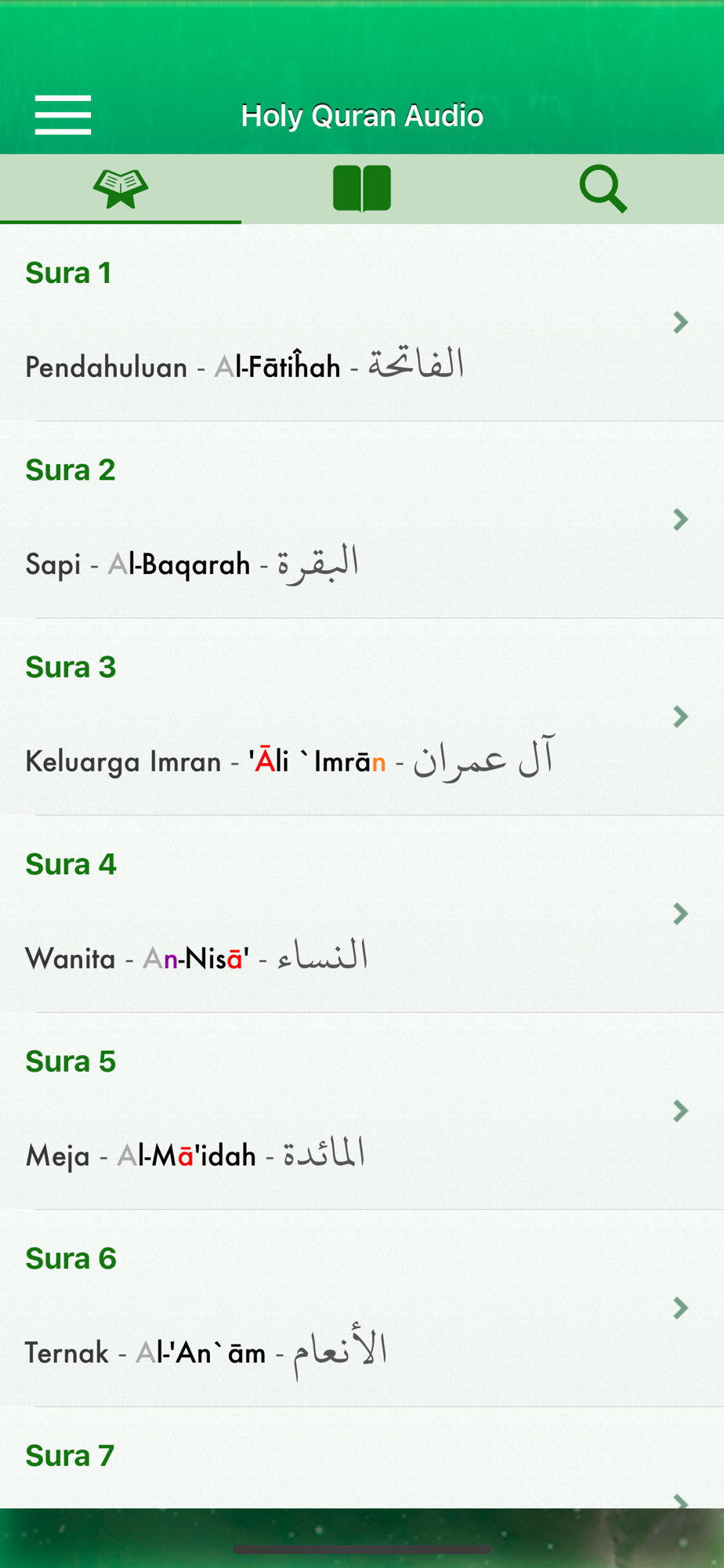
Task: Open Sura 1 Al-Fātiĥah
Action: [362, 322]
